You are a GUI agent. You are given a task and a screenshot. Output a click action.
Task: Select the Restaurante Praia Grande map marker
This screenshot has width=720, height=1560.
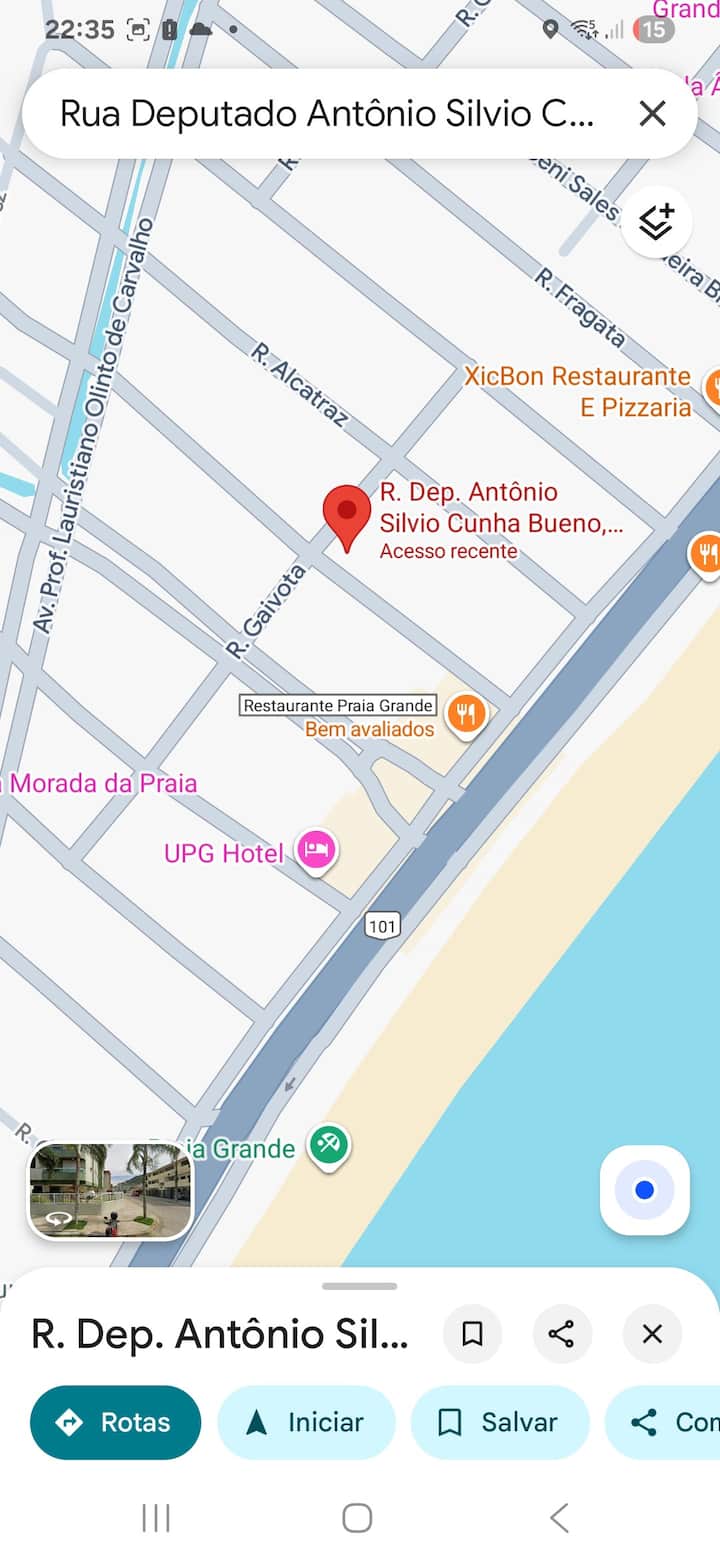pyautogui.click(x=465, y=714)
